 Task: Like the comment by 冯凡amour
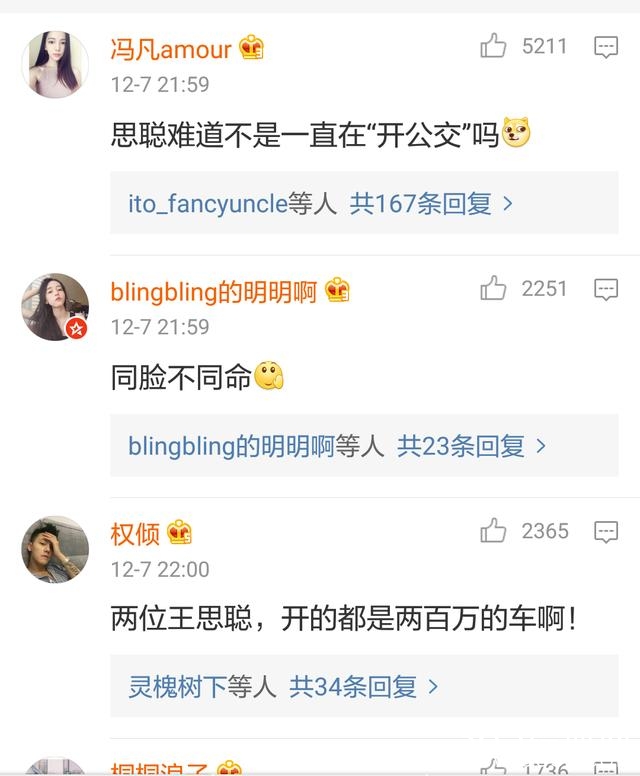click(494, 46)
